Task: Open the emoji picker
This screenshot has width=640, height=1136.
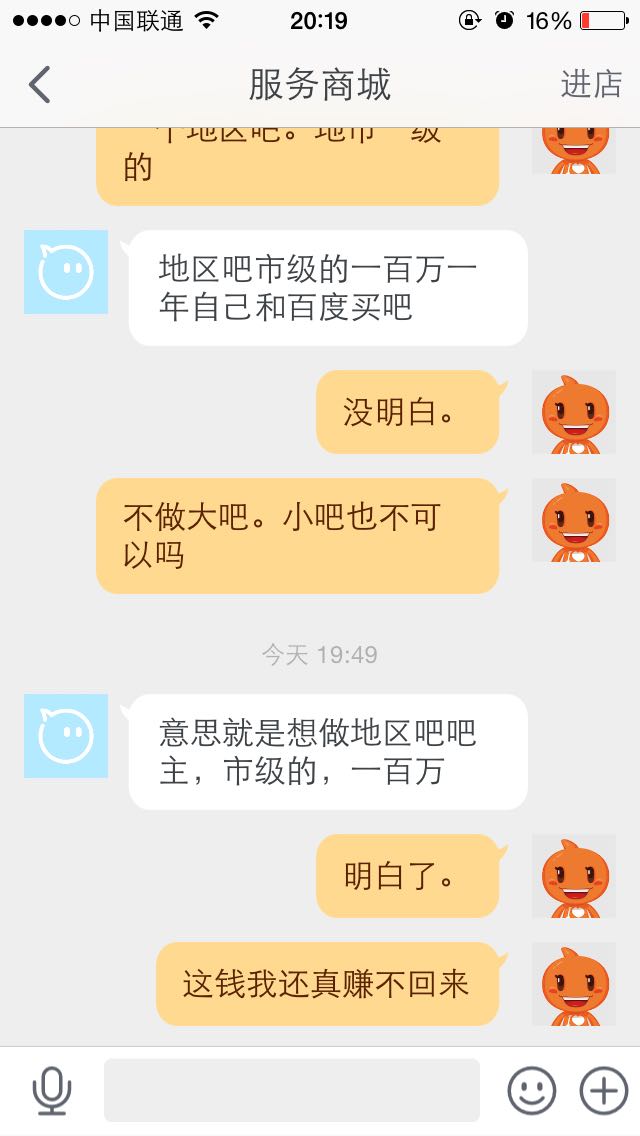Action: click(531, 1090)
